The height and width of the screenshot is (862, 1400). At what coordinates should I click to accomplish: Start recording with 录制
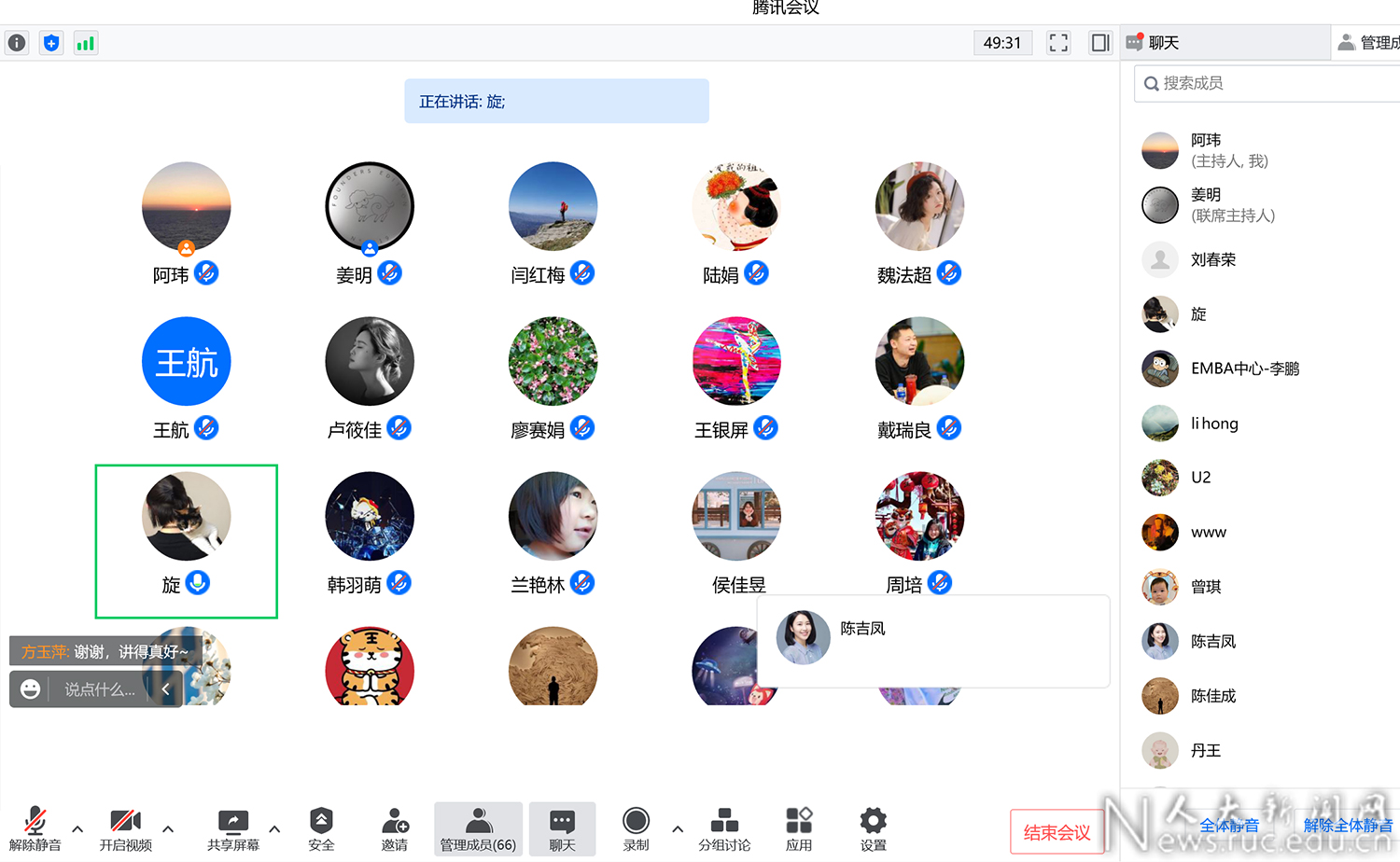(x=636, y=828)
